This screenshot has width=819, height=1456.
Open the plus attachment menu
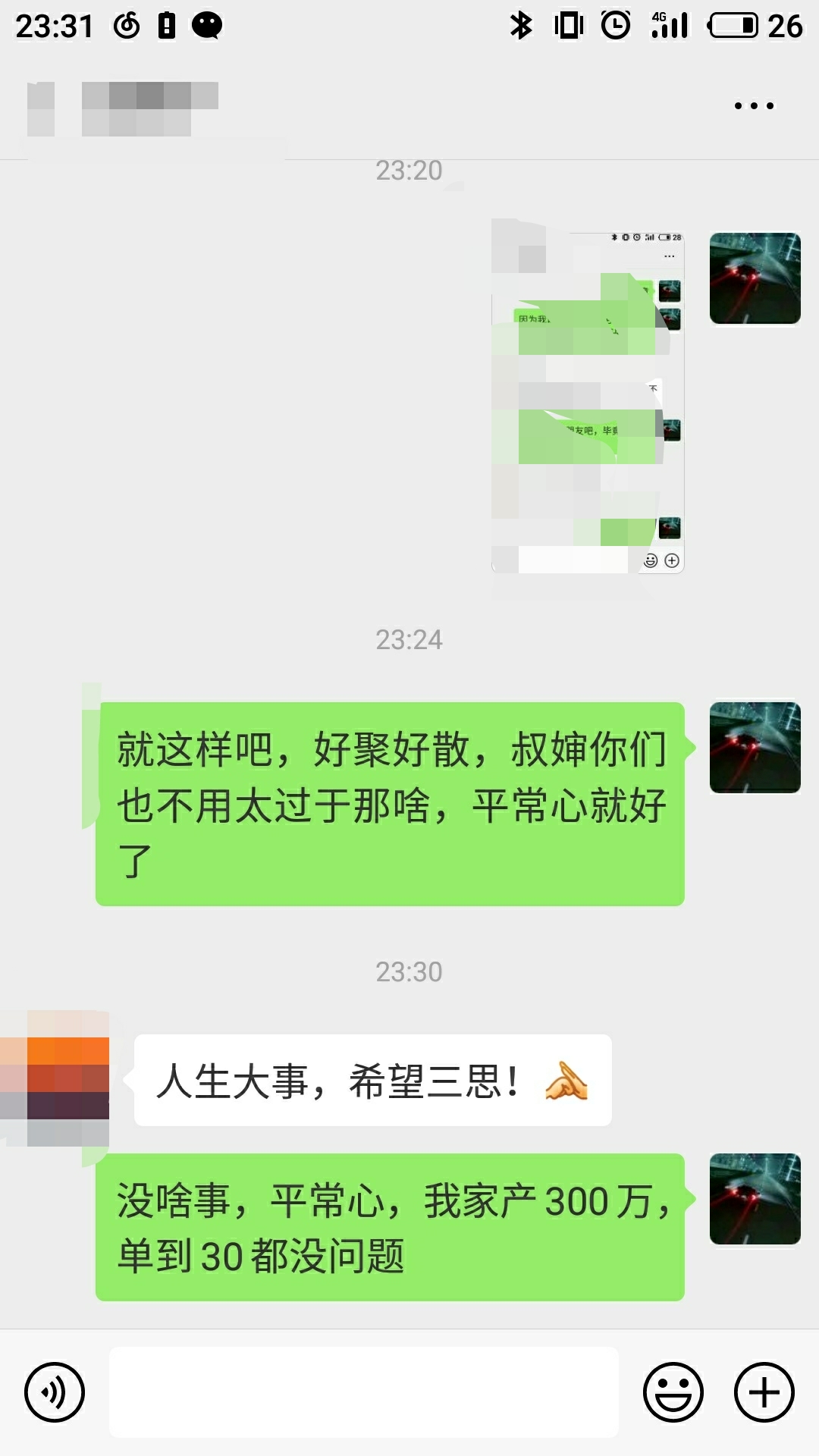(764, 1392)
